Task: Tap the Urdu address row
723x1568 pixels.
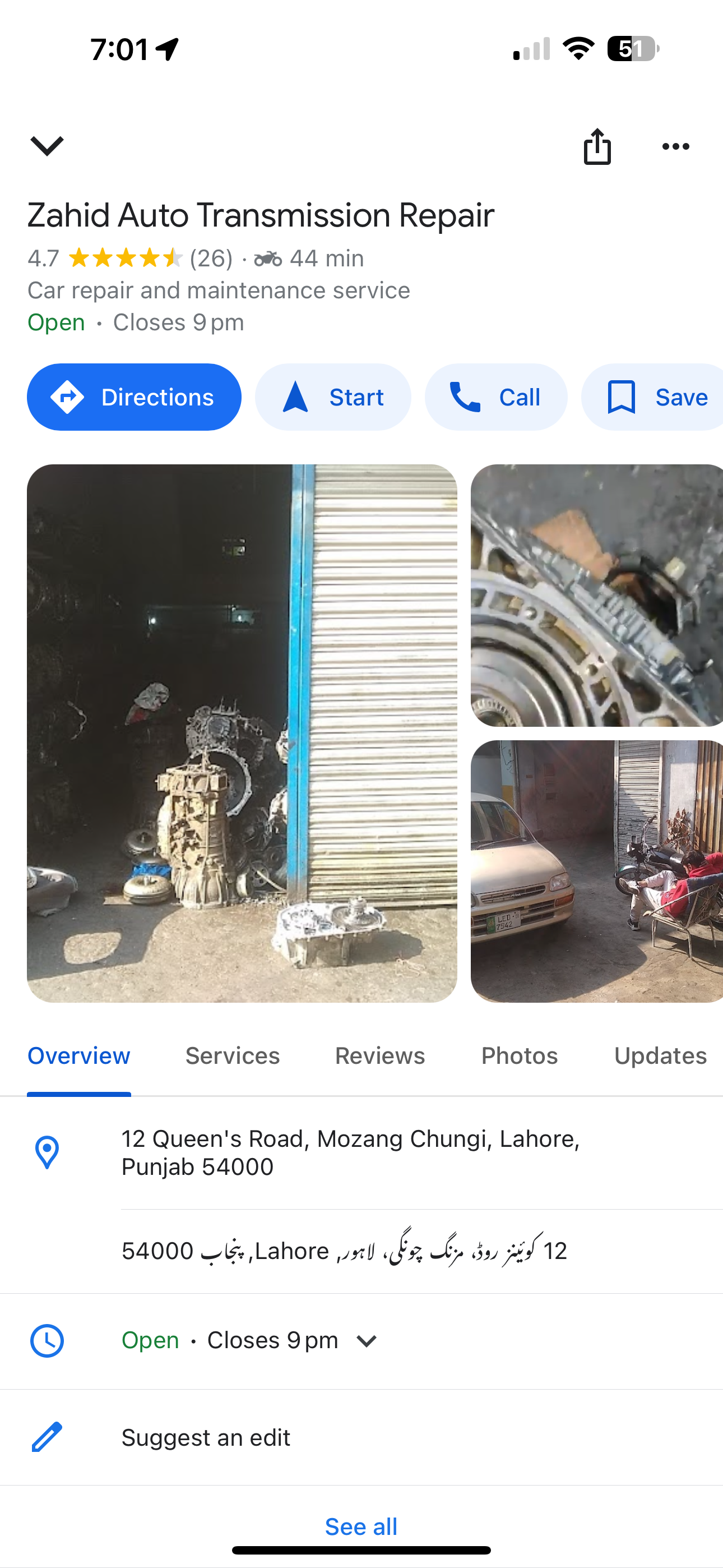Action: pyautogui.click(x=345, y=1251)
